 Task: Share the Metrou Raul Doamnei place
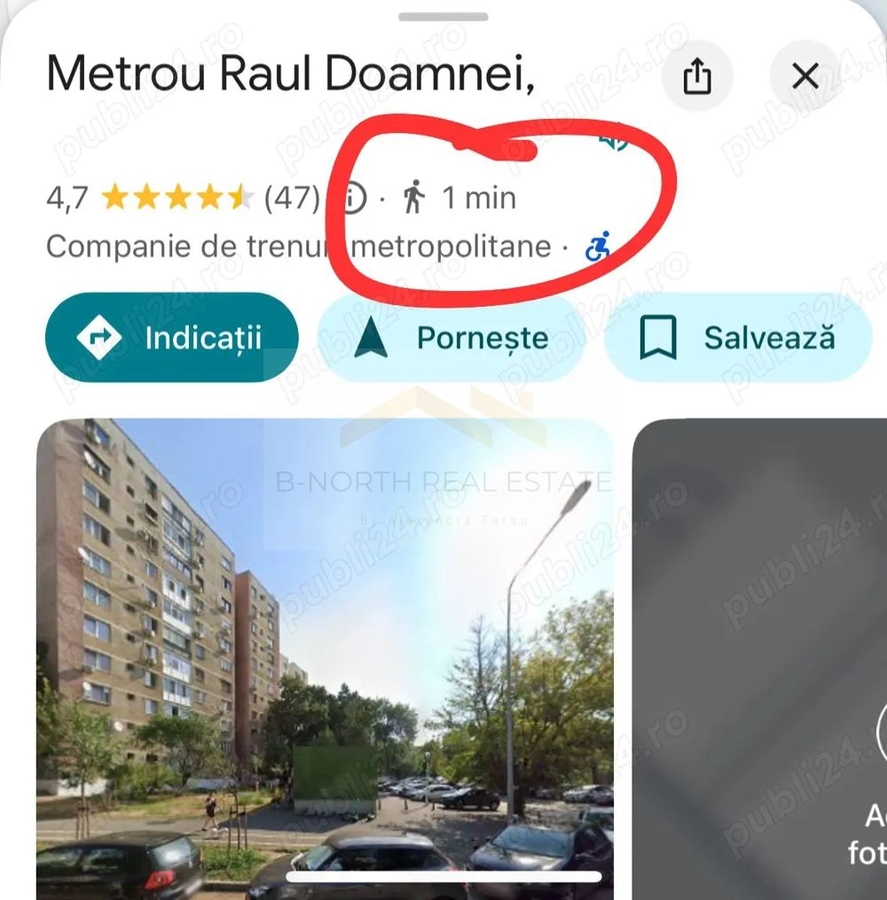[697, 76]
